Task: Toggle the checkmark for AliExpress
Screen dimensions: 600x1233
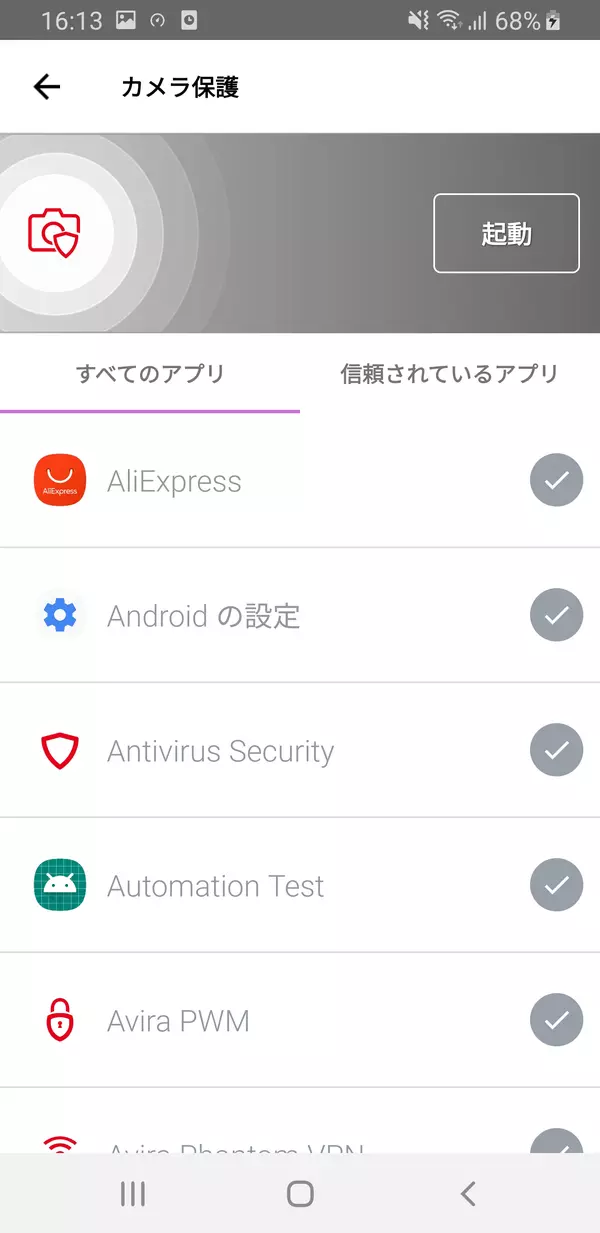Action: click(556, 481)
